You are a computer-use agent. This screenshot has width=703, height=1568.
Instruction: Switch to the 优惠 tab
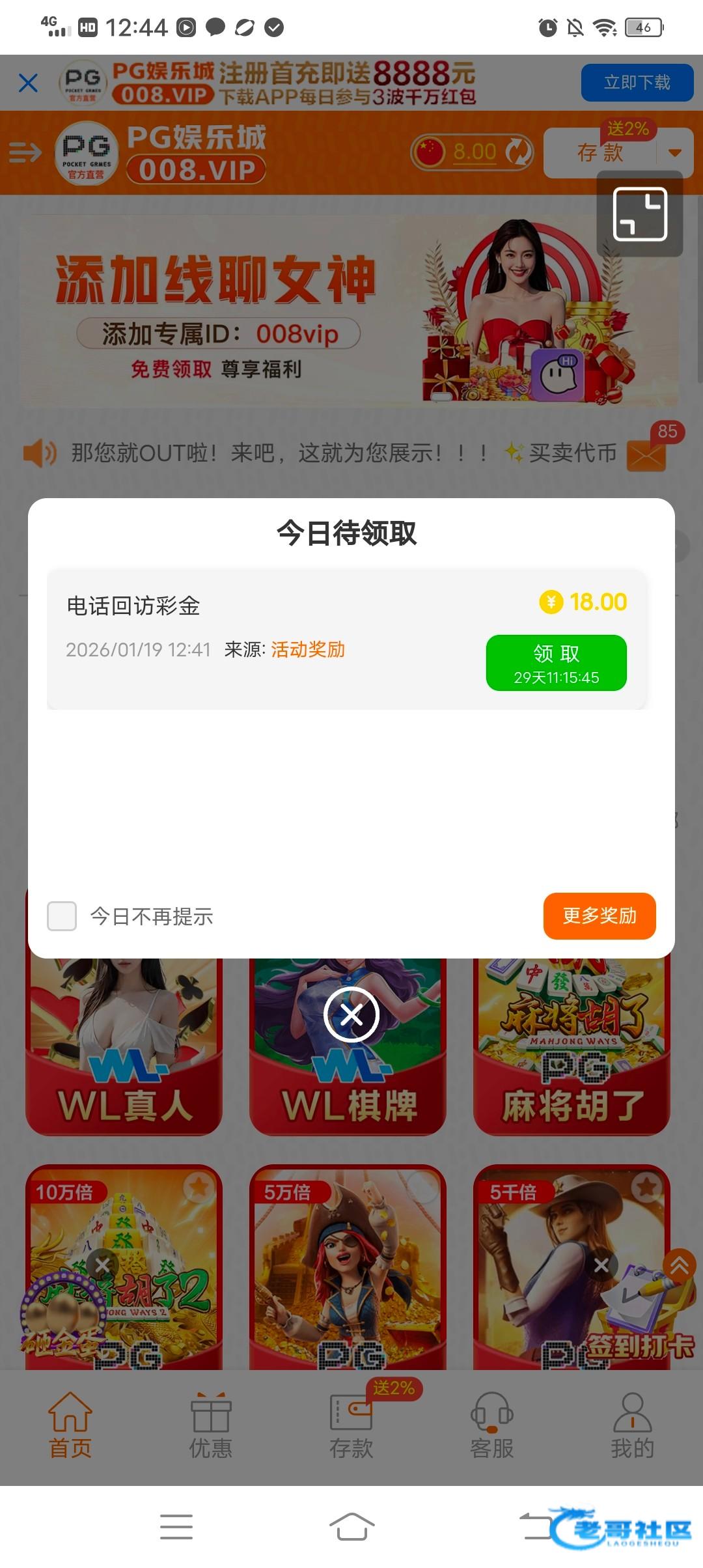(211, 1426)
